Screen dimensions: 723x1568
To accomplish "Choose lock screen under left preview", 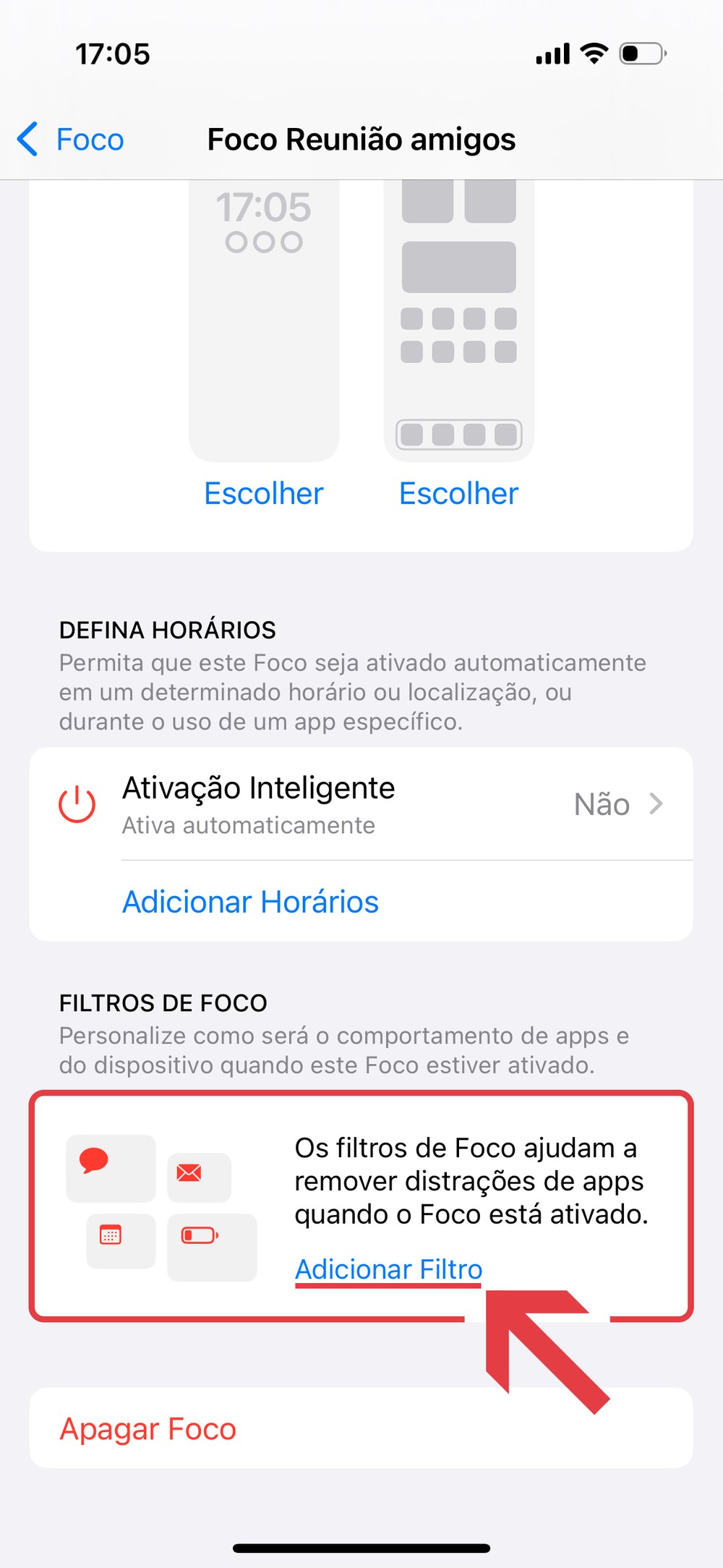I will click(x=263, y=494).
